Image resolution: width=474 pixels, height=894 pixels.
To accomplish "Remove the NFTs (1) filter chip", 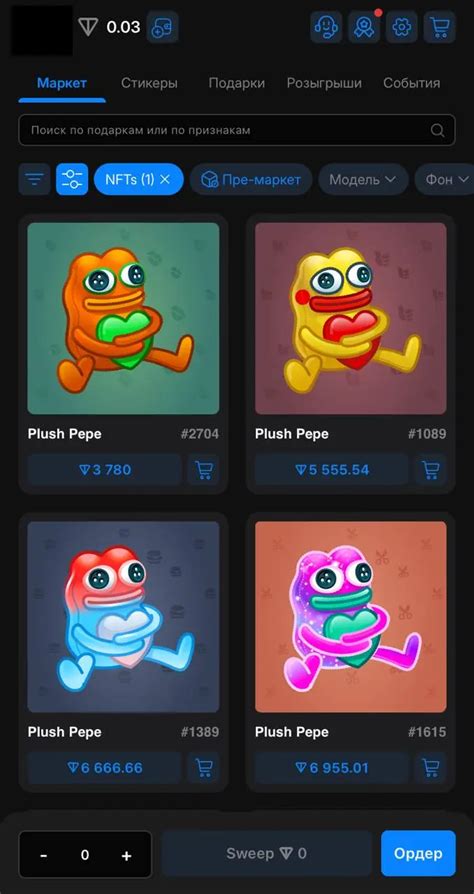I will [165, 180].
